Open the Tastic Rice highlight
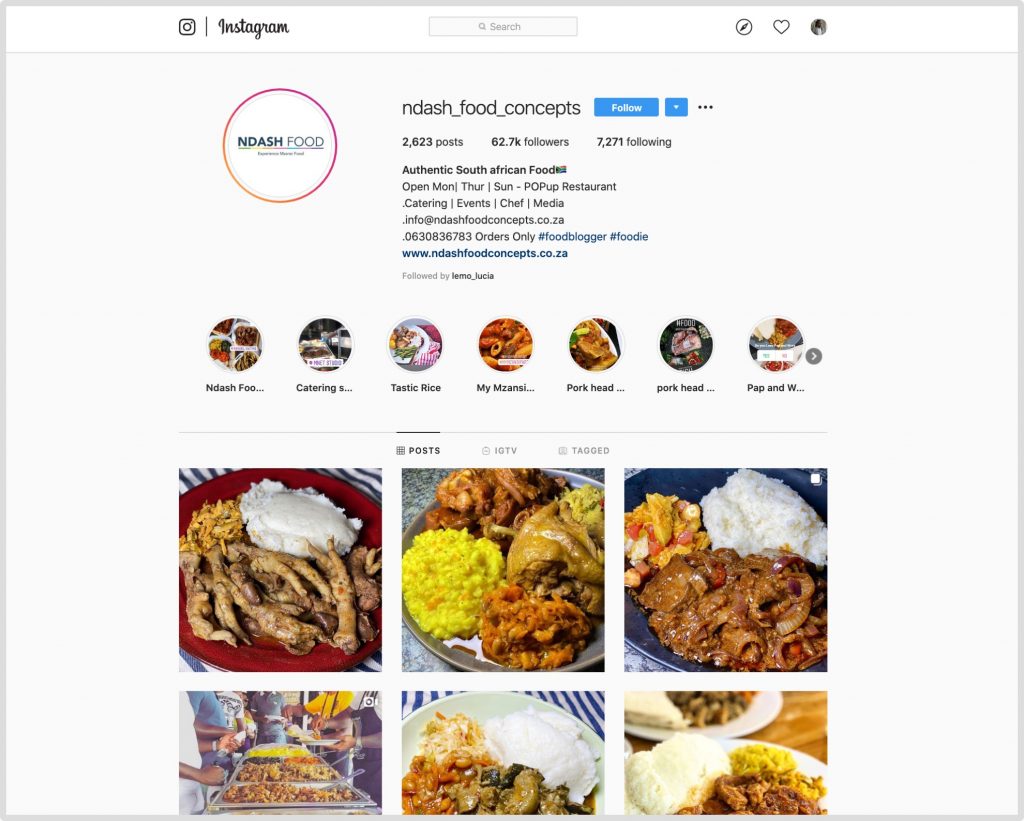 click(x=415, y=345)
